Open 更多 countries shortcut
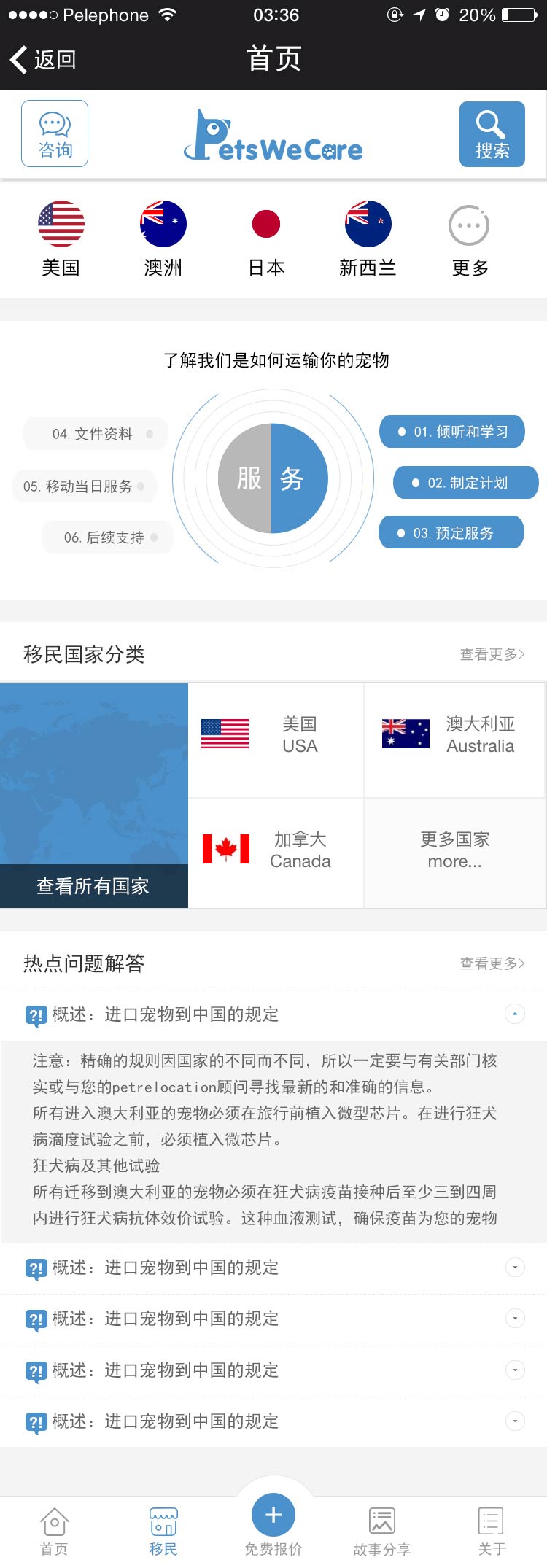Viewport: 547px width, 1568px height. tap(470, 238)
